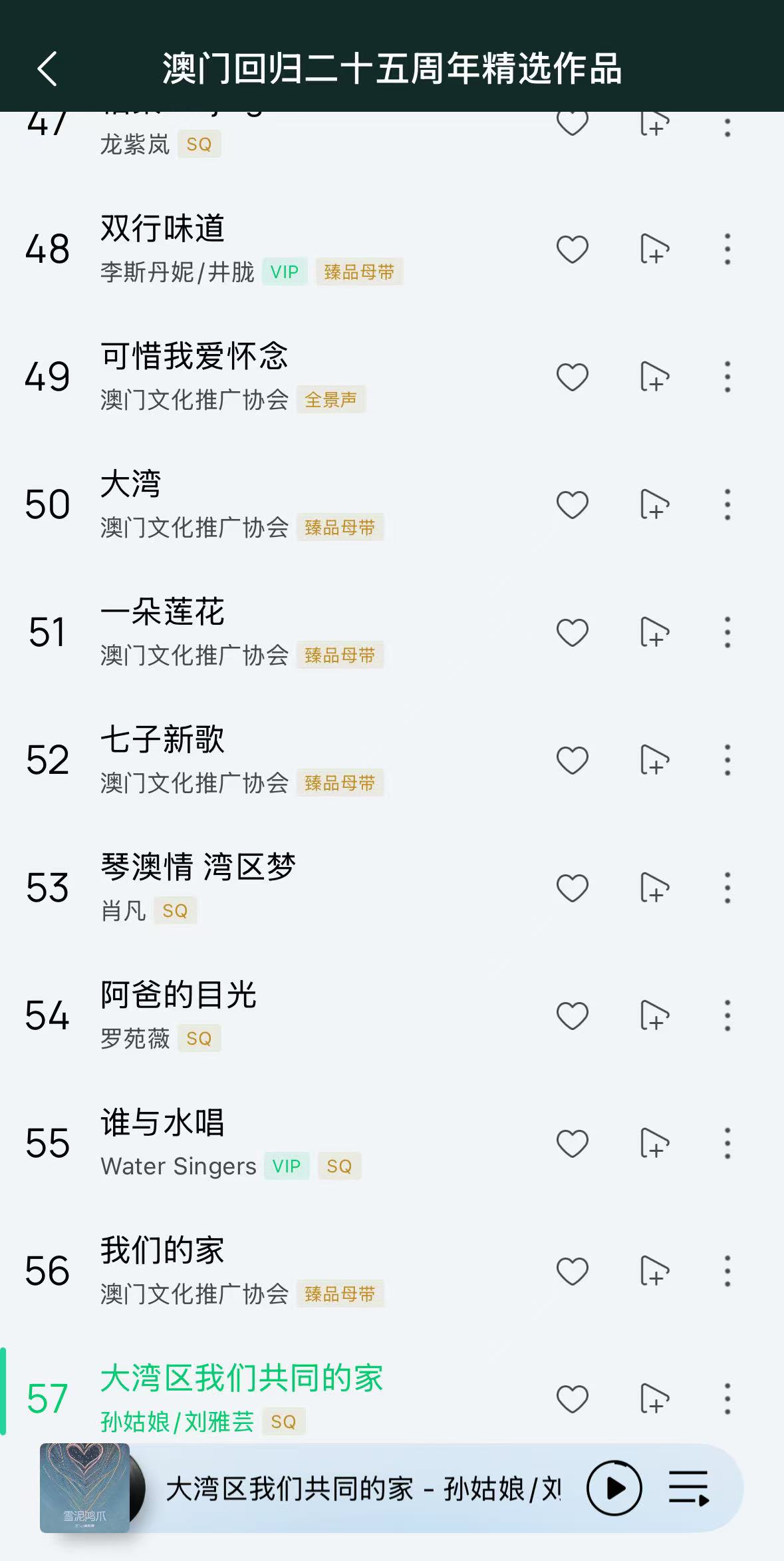Play the song 阿爸的目光
Viewport: 784px width, 1561px height.
pyautogui.click(x=178, y=995)
